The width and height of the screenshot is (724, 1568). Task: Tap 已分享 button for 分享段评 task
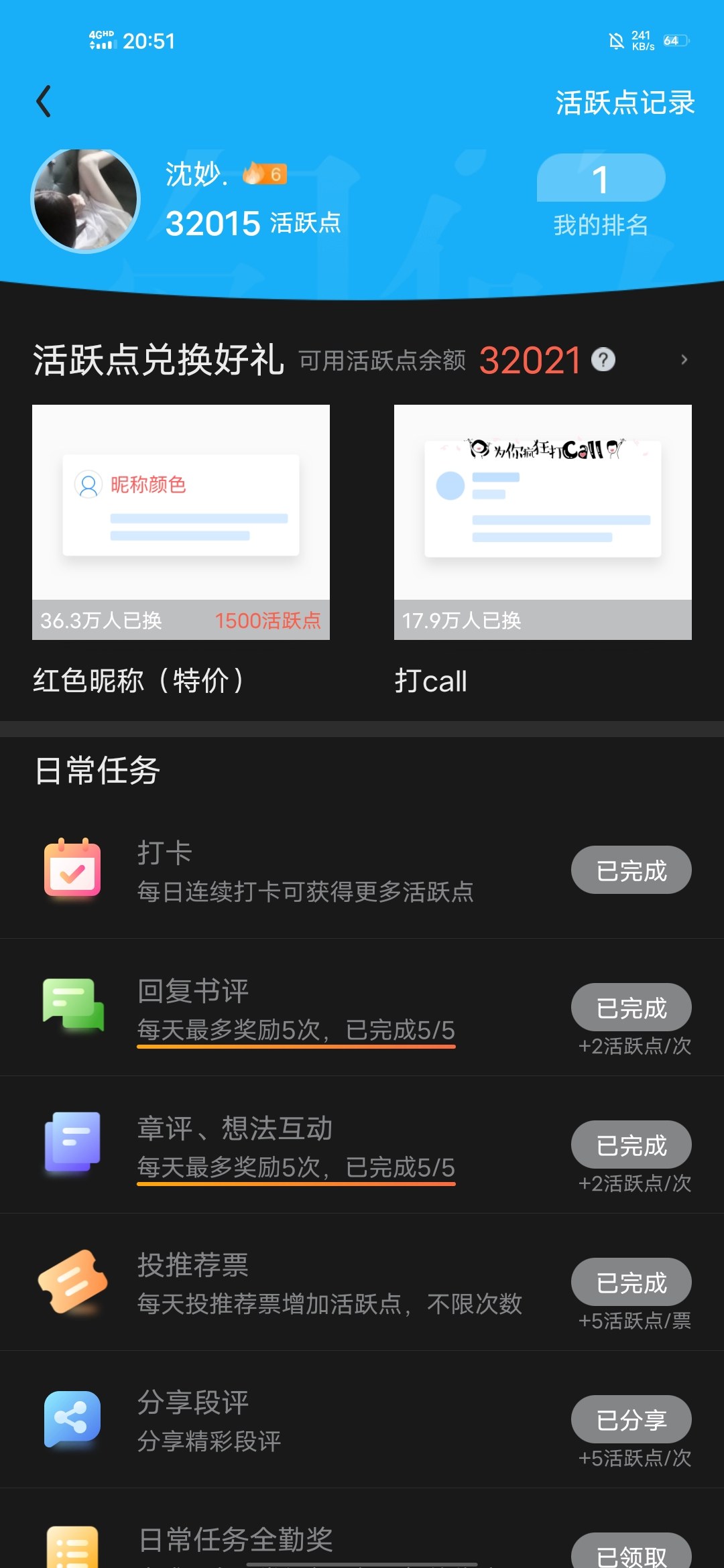tap(631, 1419)
